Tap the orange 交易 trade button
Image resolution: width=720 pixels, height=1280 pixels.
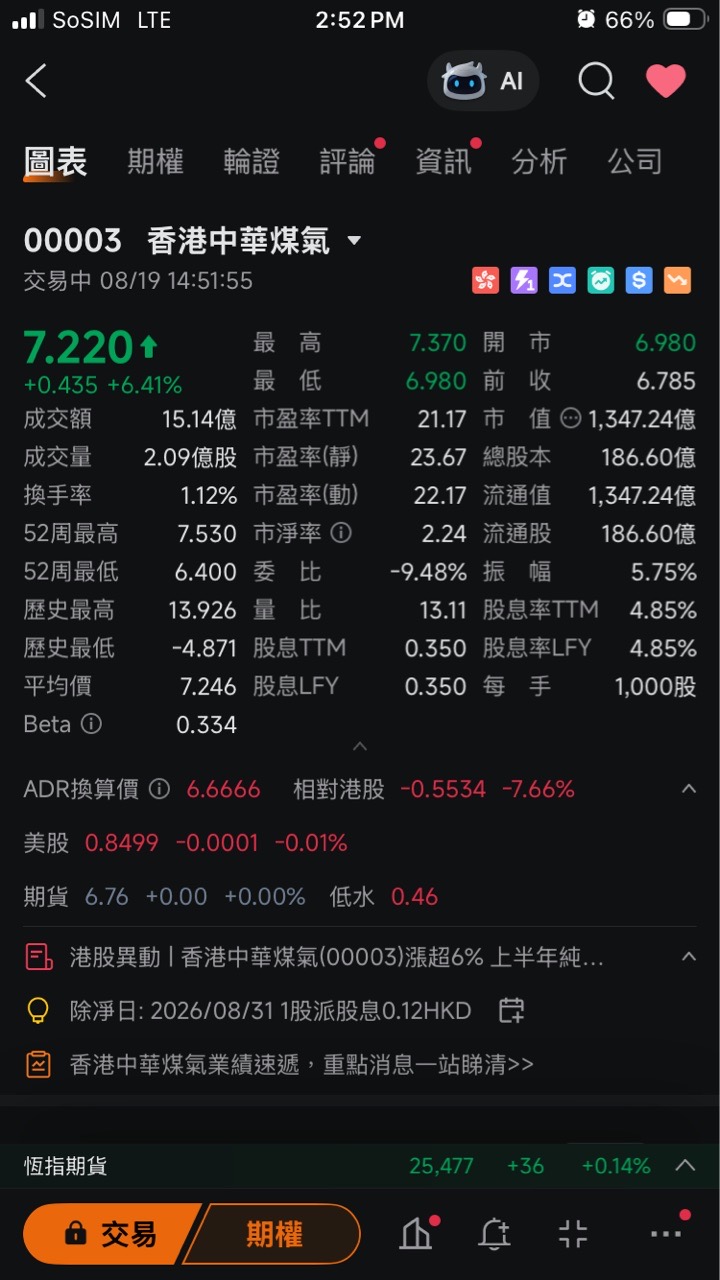click(113, 1234)
